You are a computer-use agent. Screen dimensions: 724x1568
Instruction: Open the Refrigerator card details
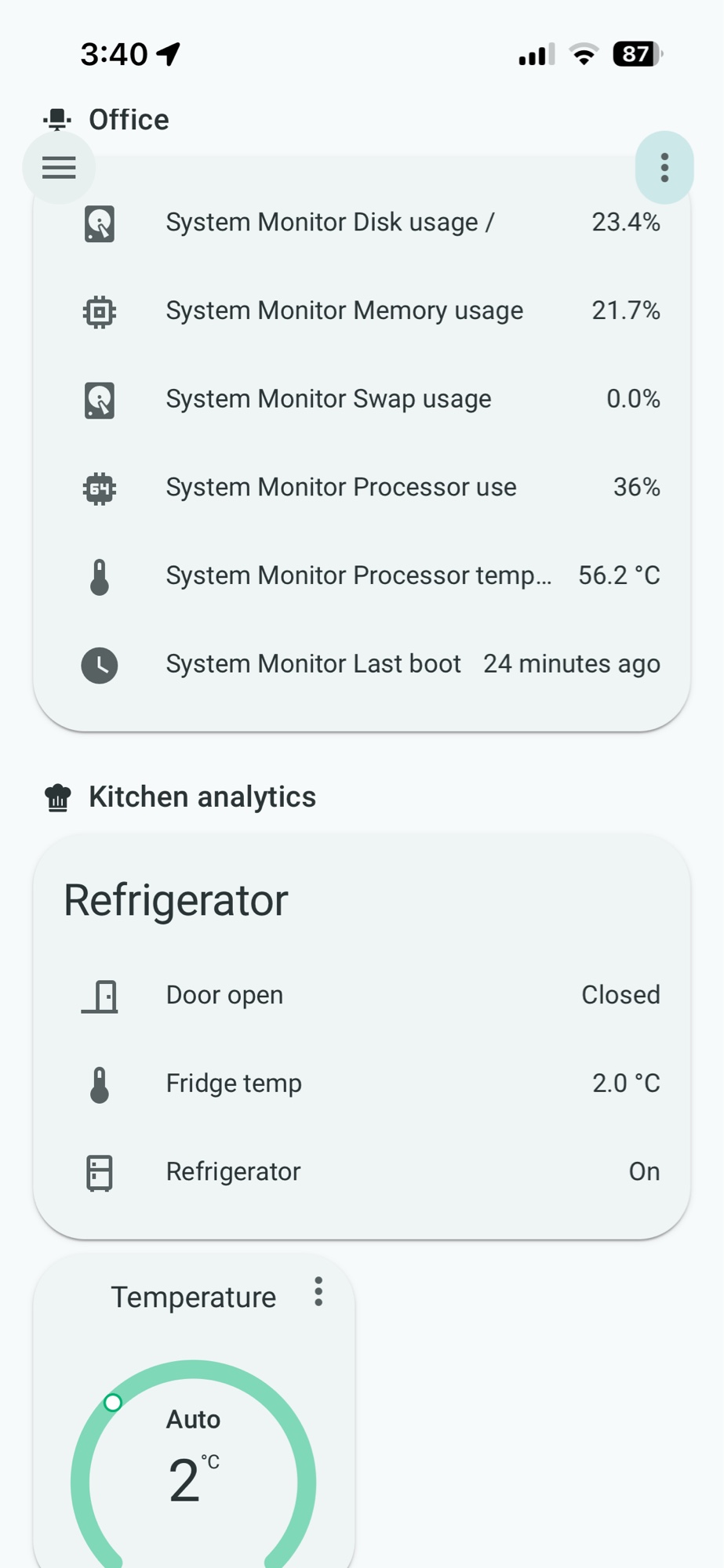tap(176, 899)
